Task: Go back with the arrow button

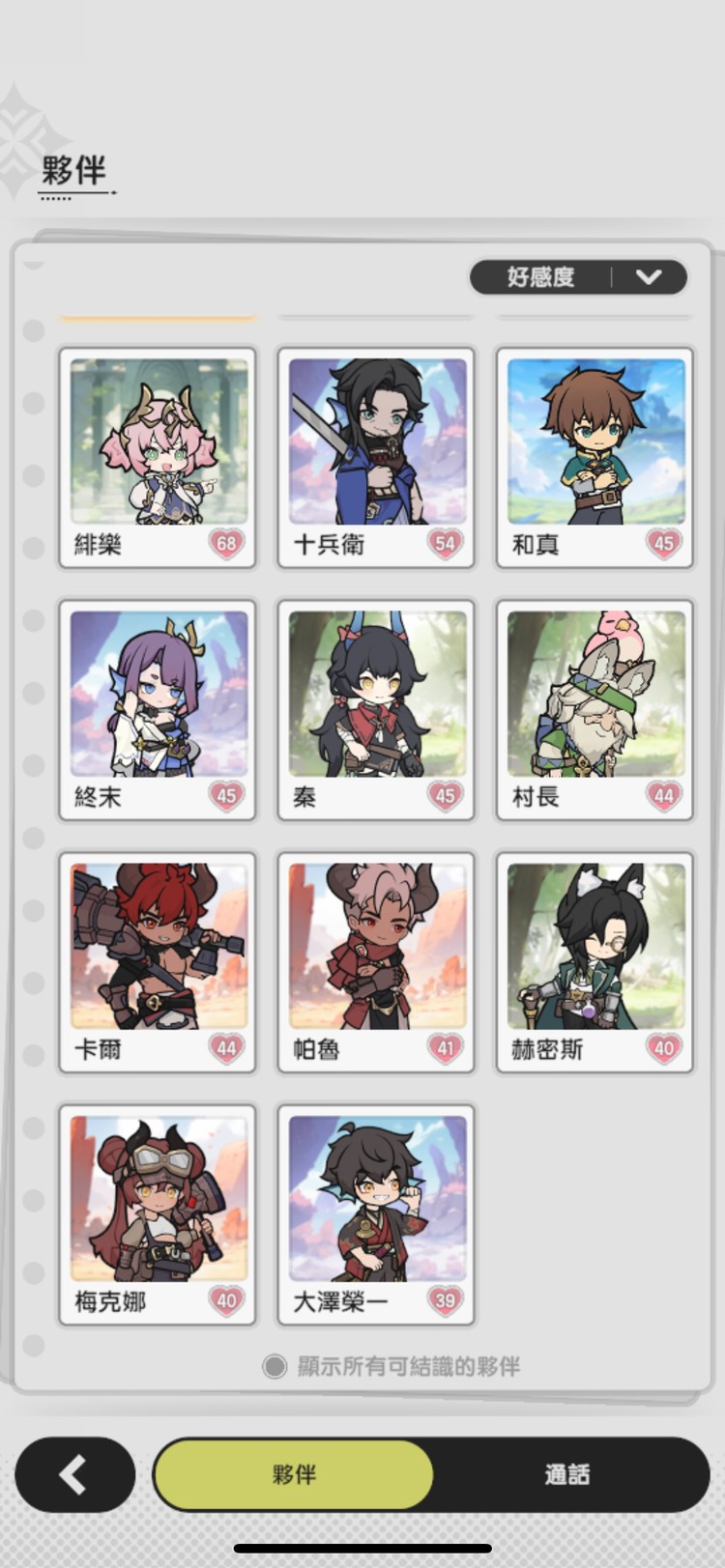Action: [x=74, y=1474]
